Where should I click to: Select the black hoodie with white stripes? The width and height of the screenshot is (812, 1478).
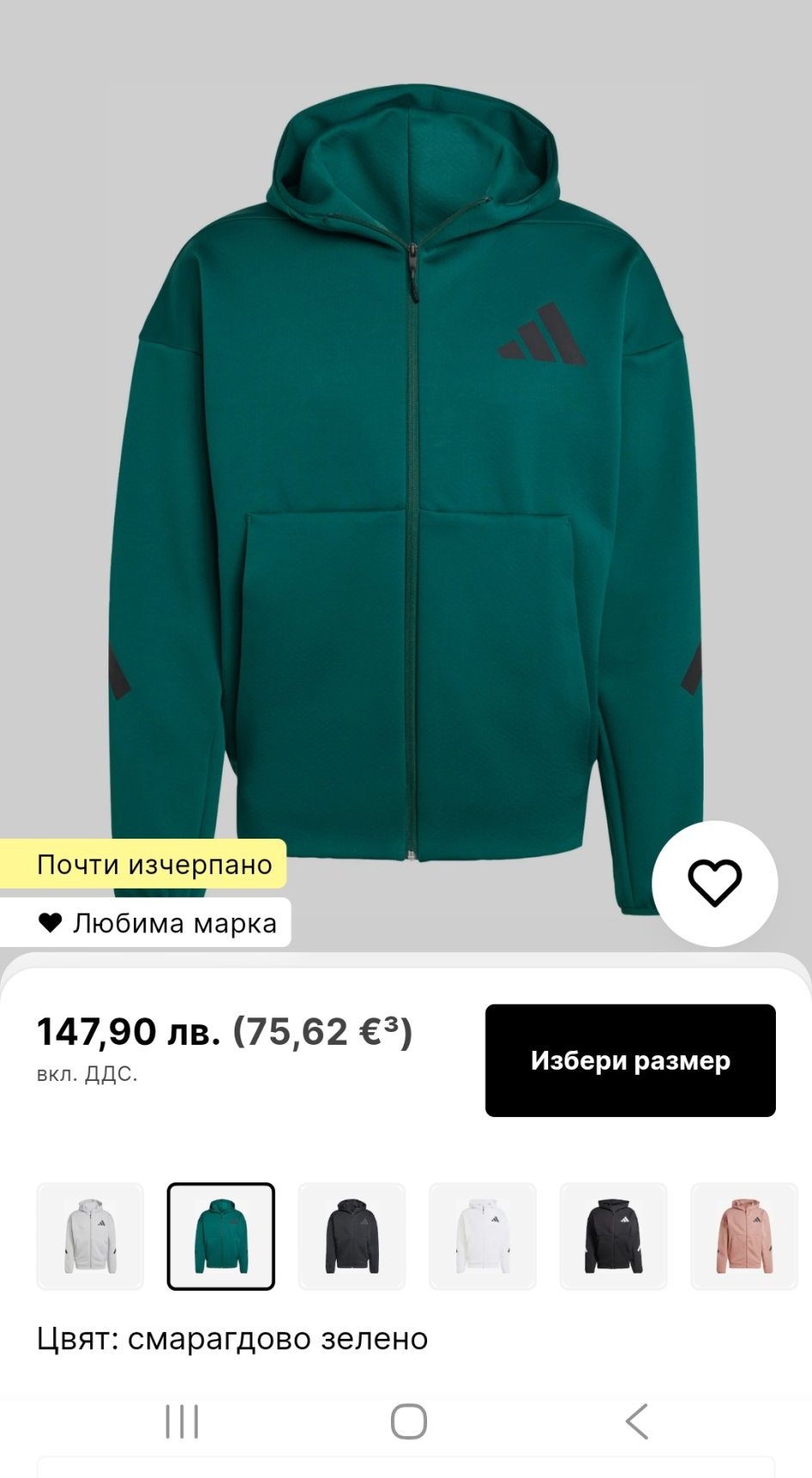pos(613,1236)
